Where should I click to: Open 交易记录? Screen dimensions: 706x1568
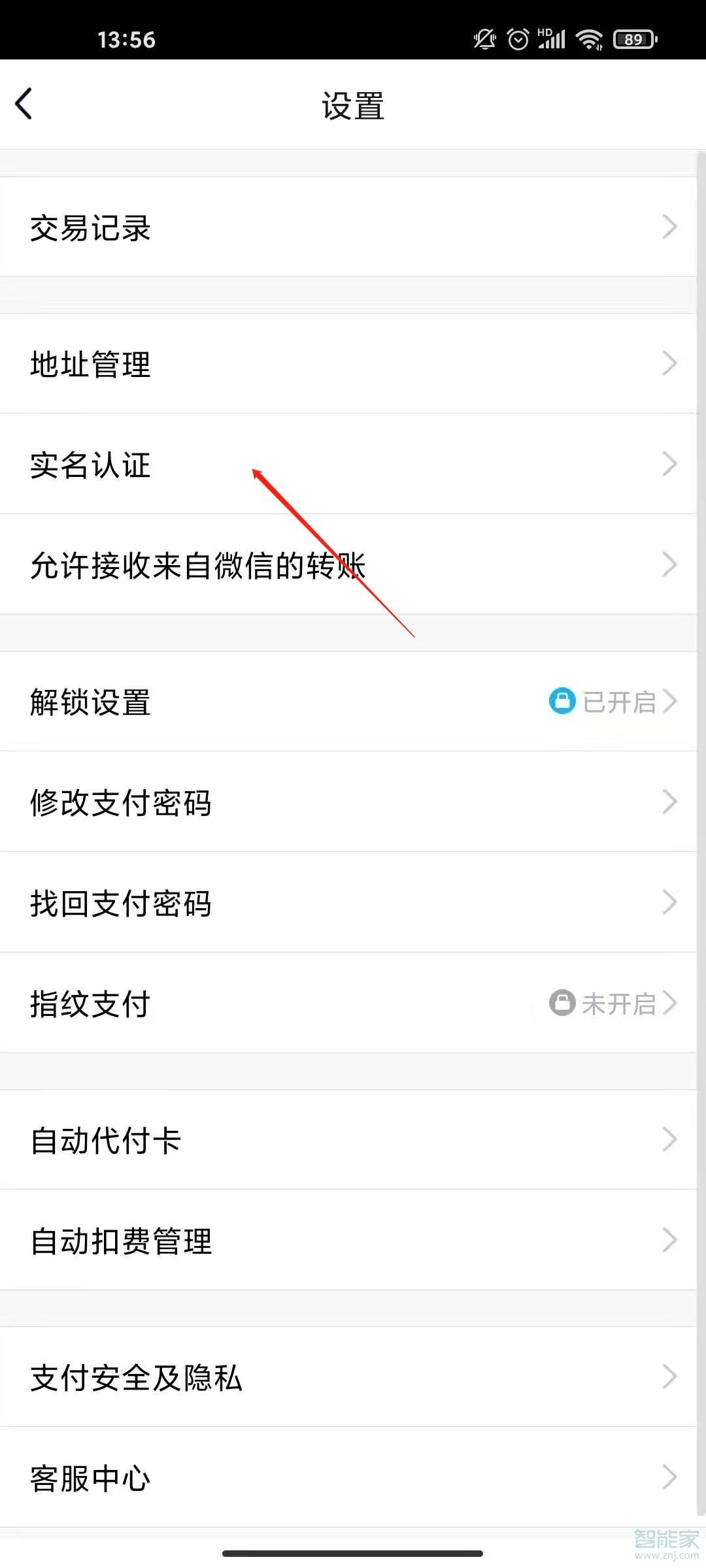tap(348, 227)
